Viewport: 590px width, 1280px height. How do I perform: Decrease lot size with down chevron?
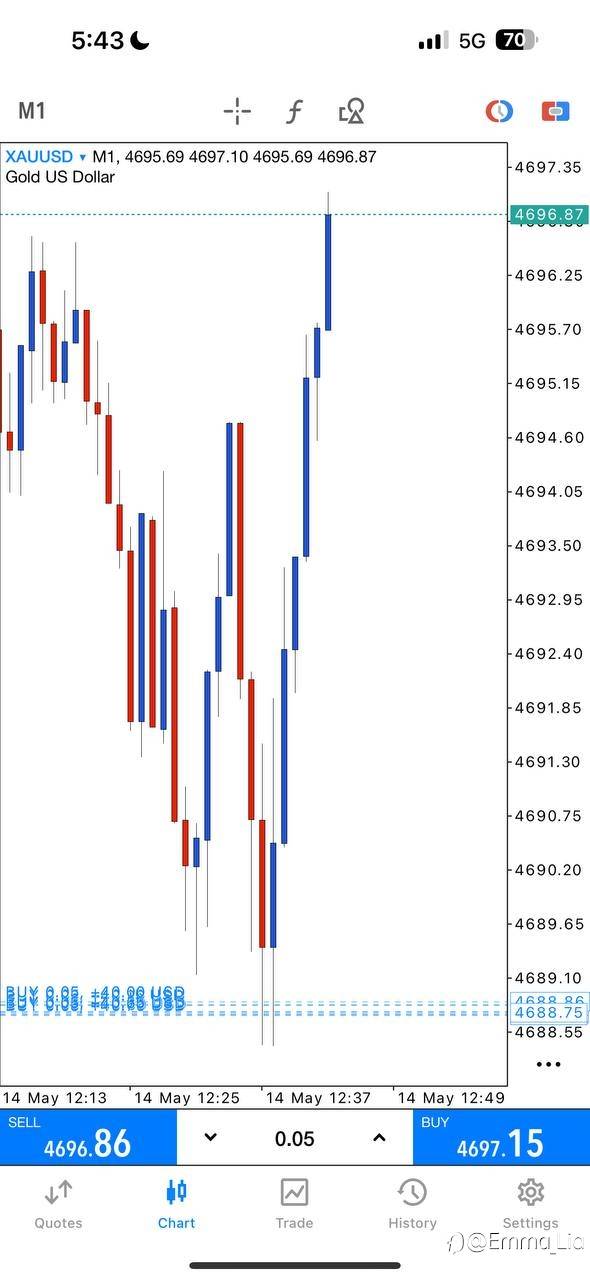click(x=210, y=1138)
